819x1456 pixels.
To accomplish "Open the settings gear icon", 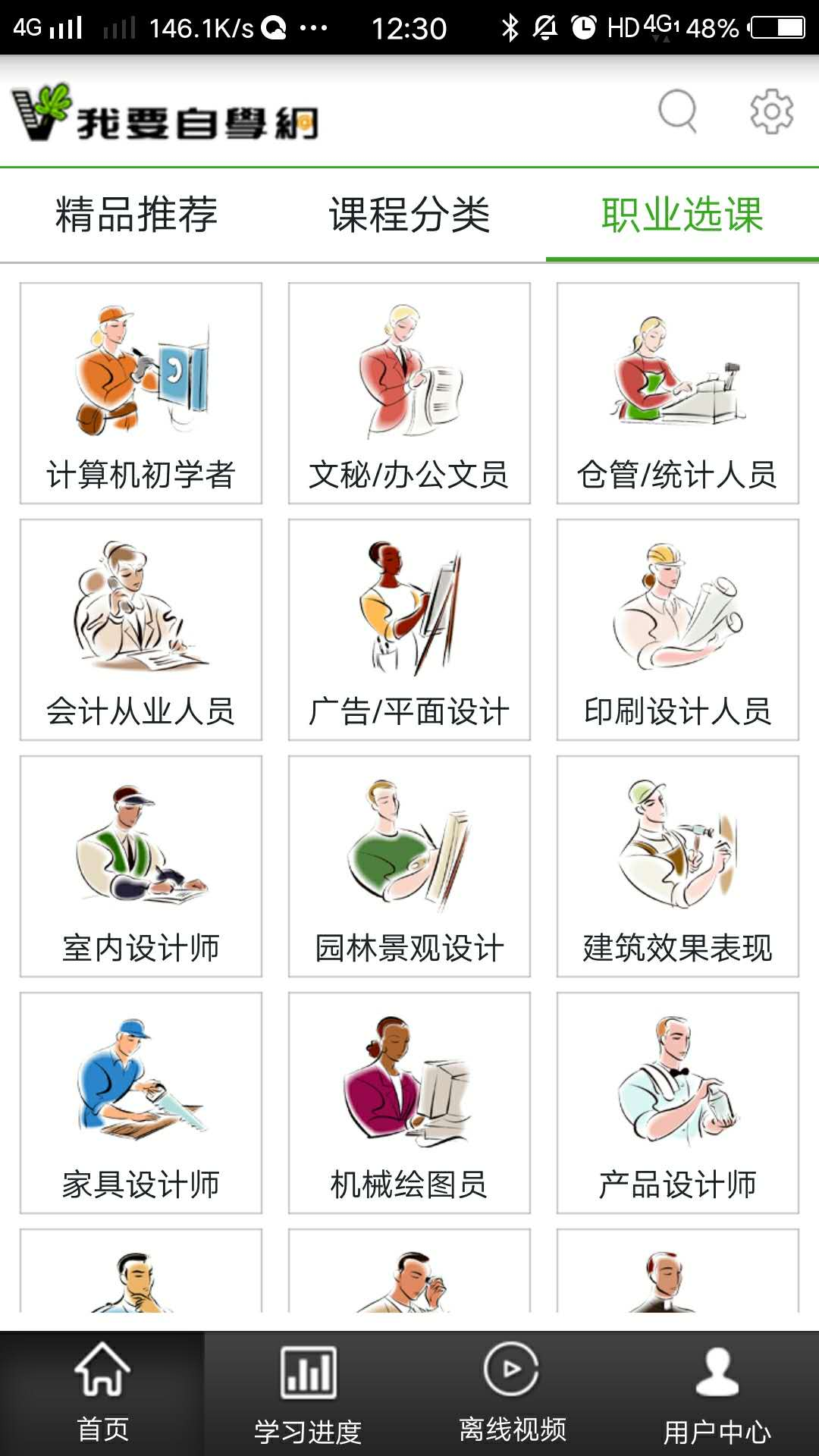I will [x=771, y=111].
